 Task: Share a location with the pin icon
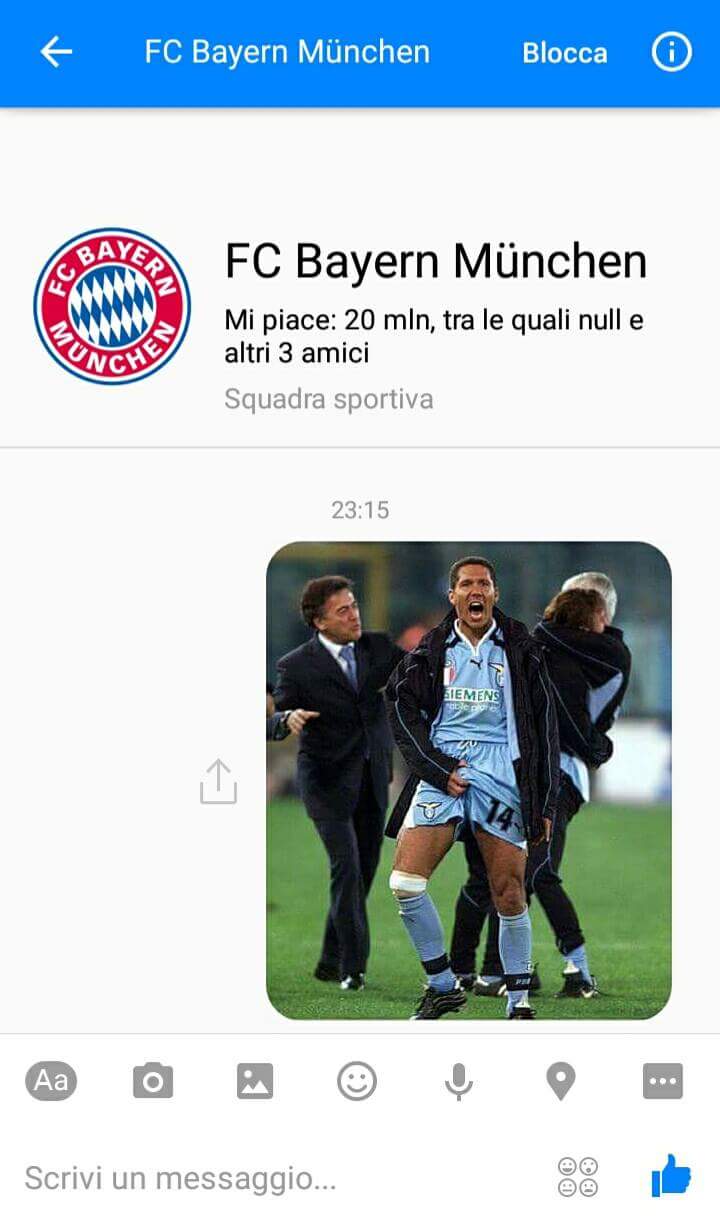click(x=561, y=1081)
